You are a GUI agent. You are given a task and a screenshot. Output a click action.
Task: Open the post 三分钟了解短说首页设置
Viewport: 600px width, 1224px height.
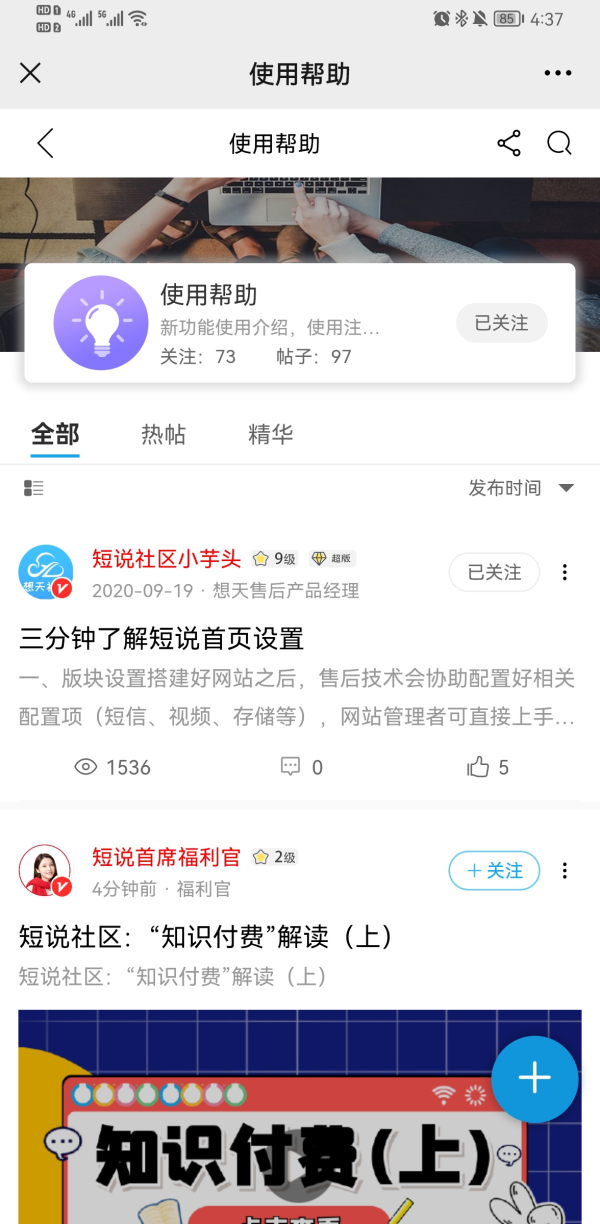tap(162, 638)
